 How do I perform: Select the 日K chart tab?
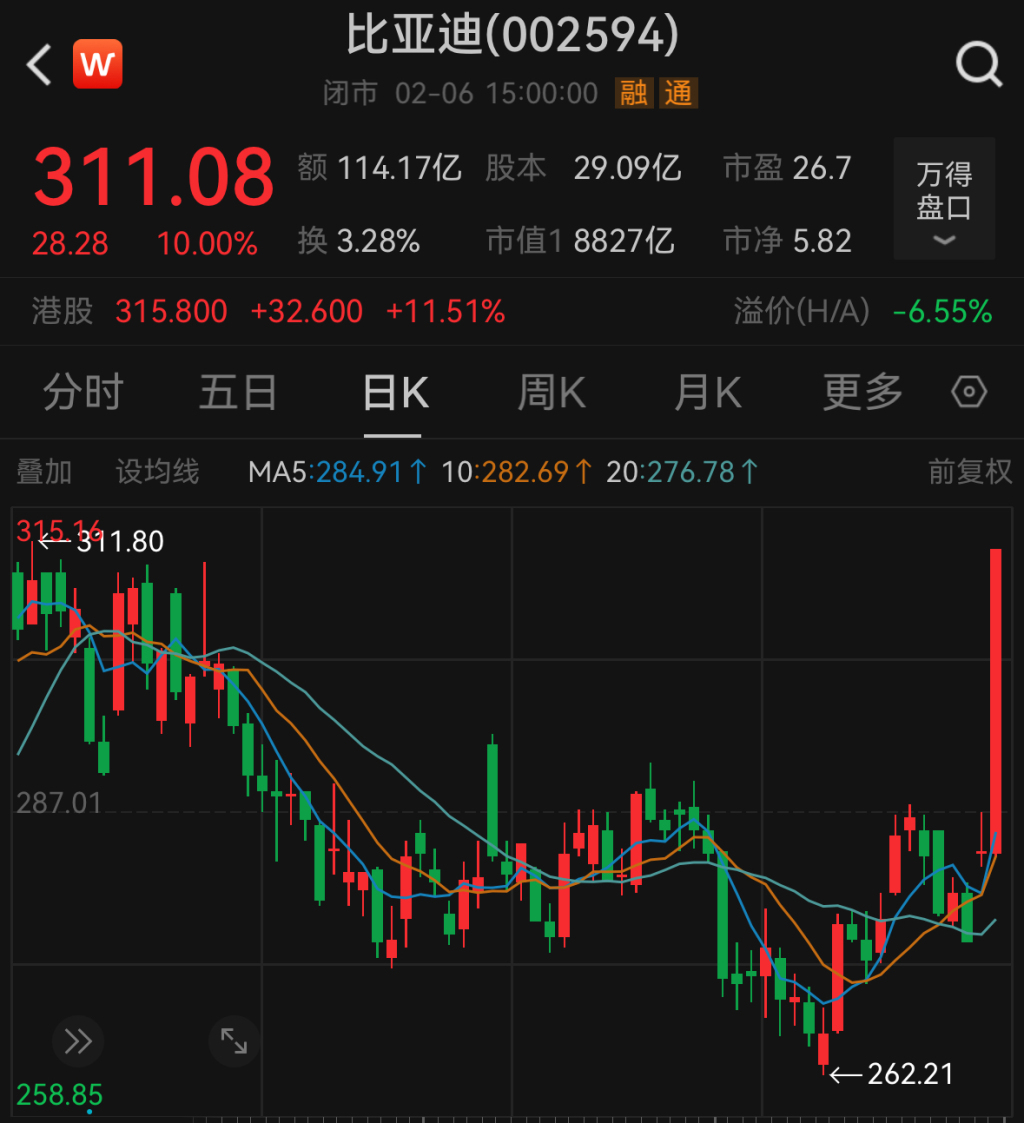pos(394,393)
